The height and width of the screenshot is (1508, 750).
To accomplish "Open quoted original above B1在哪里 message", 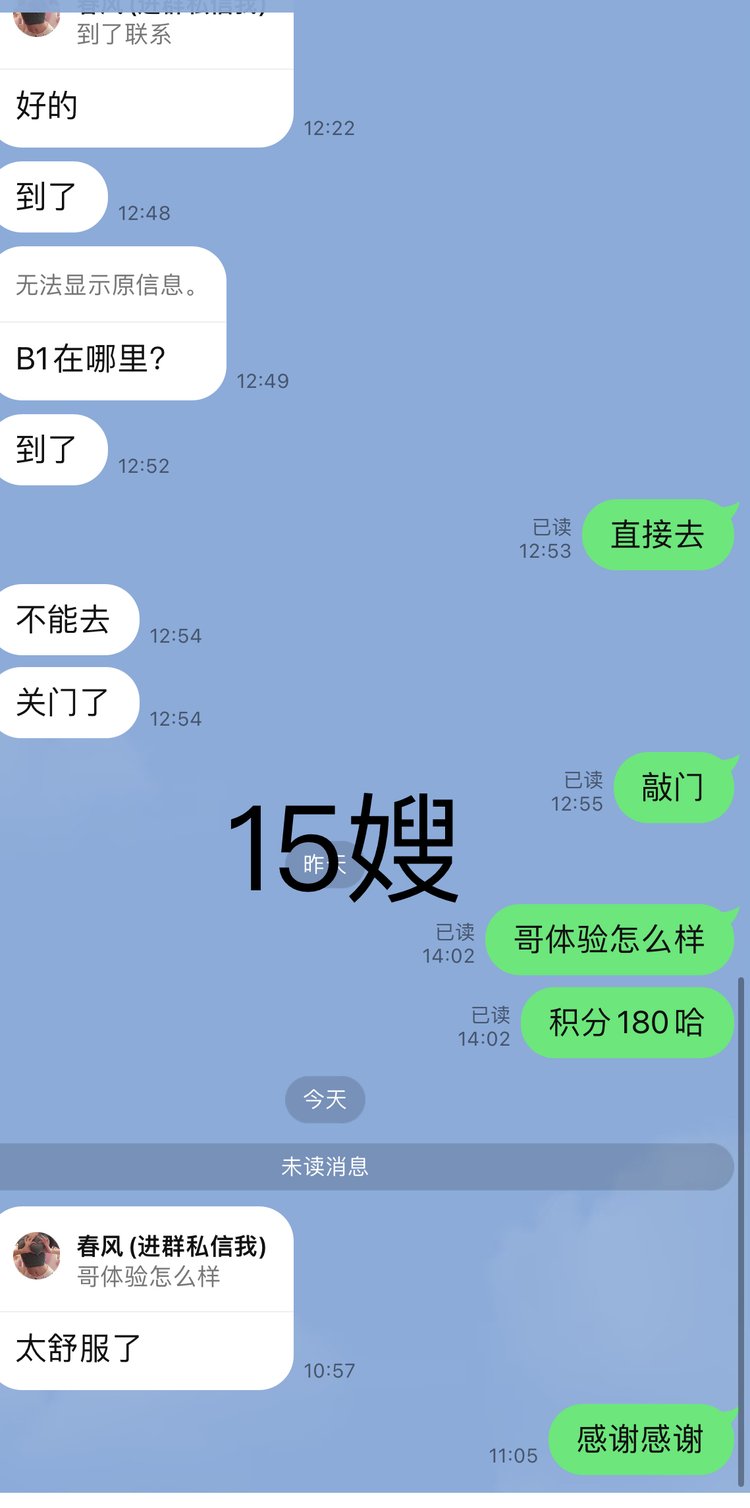I will pos(108,285).
